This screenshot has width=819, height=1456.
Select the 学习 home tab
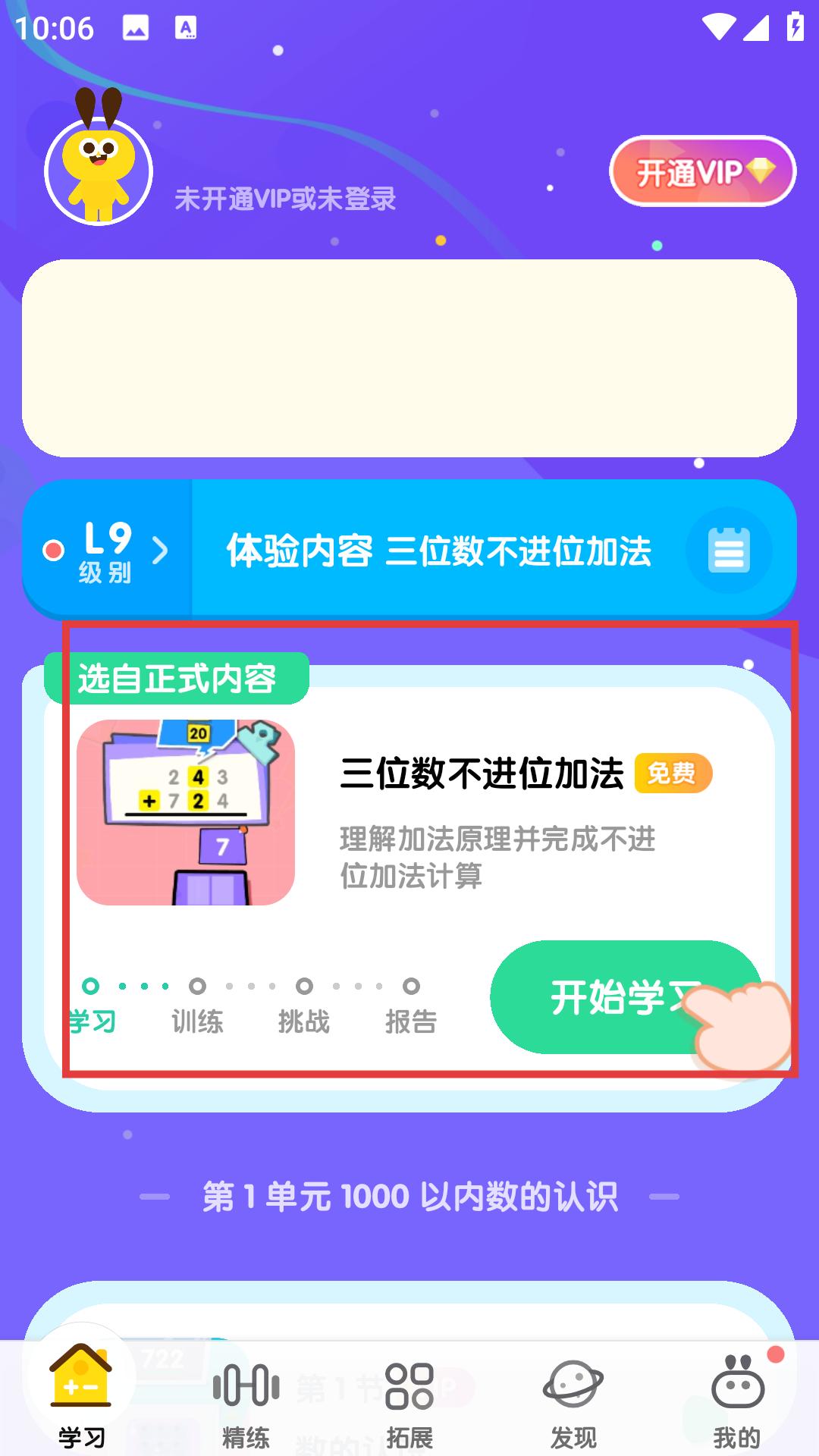(82, 1397)
